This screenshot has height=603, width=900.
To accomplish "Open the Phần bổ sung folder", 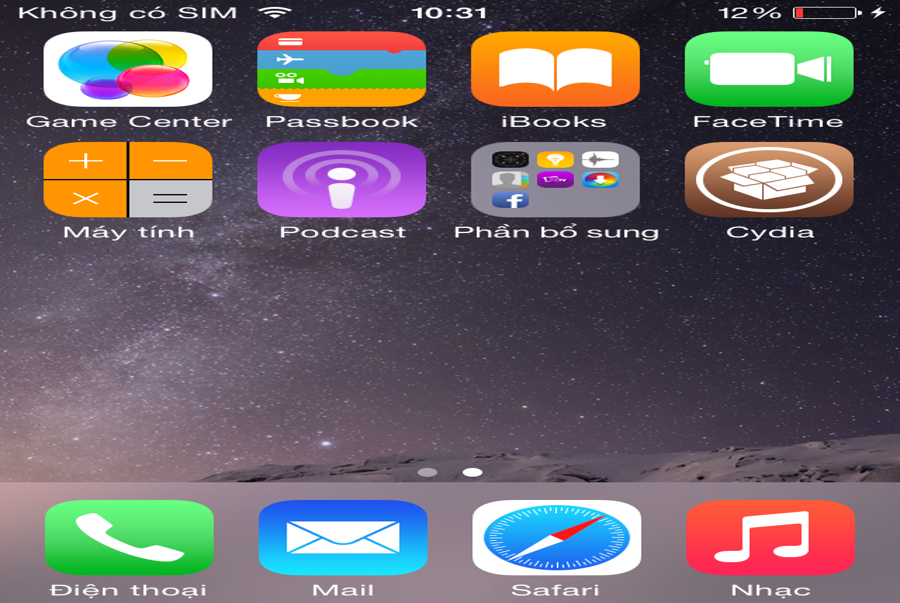I will point(555,180).
